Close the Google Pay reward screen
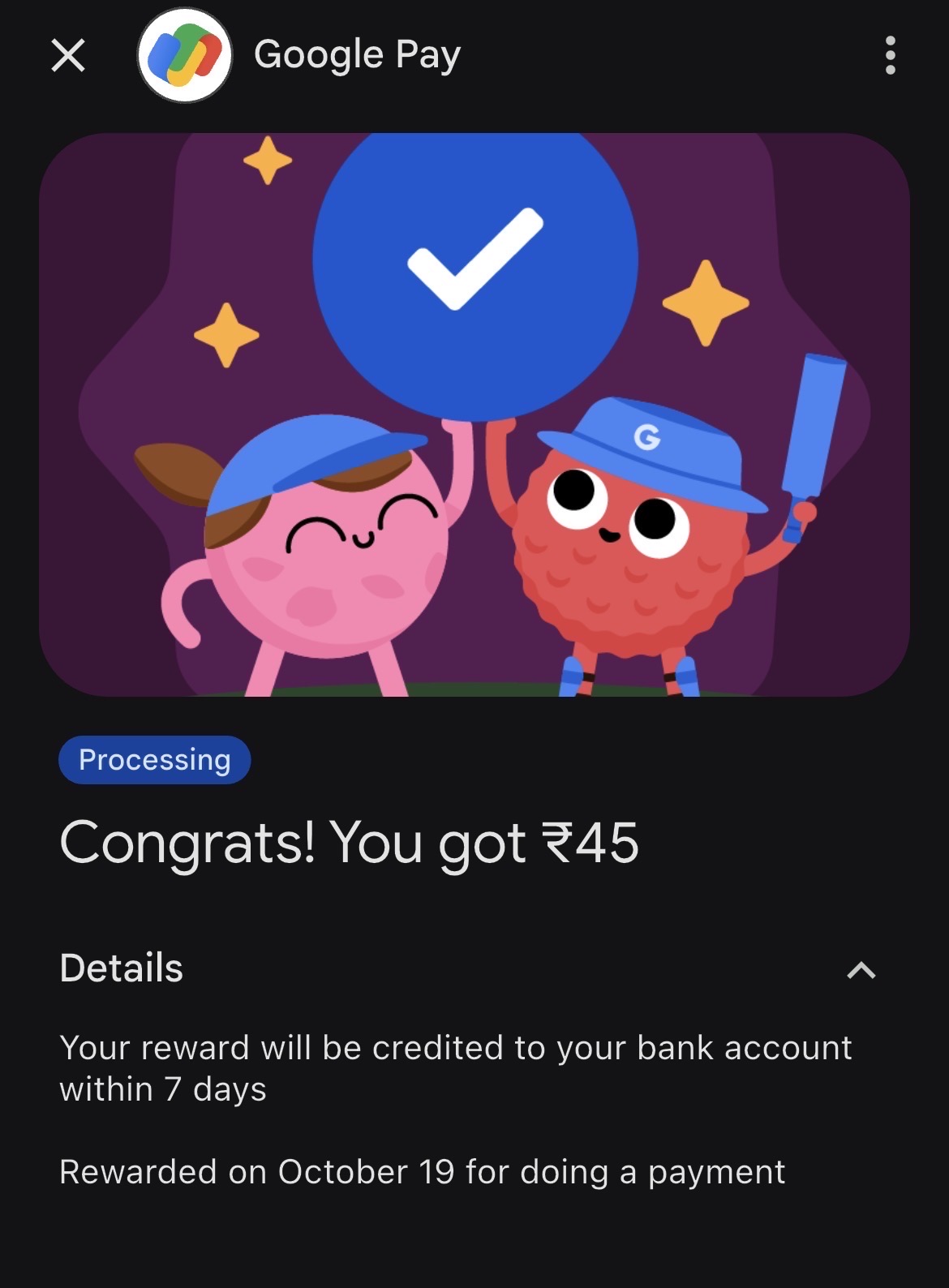949x1288 pixels. (68, 55)
